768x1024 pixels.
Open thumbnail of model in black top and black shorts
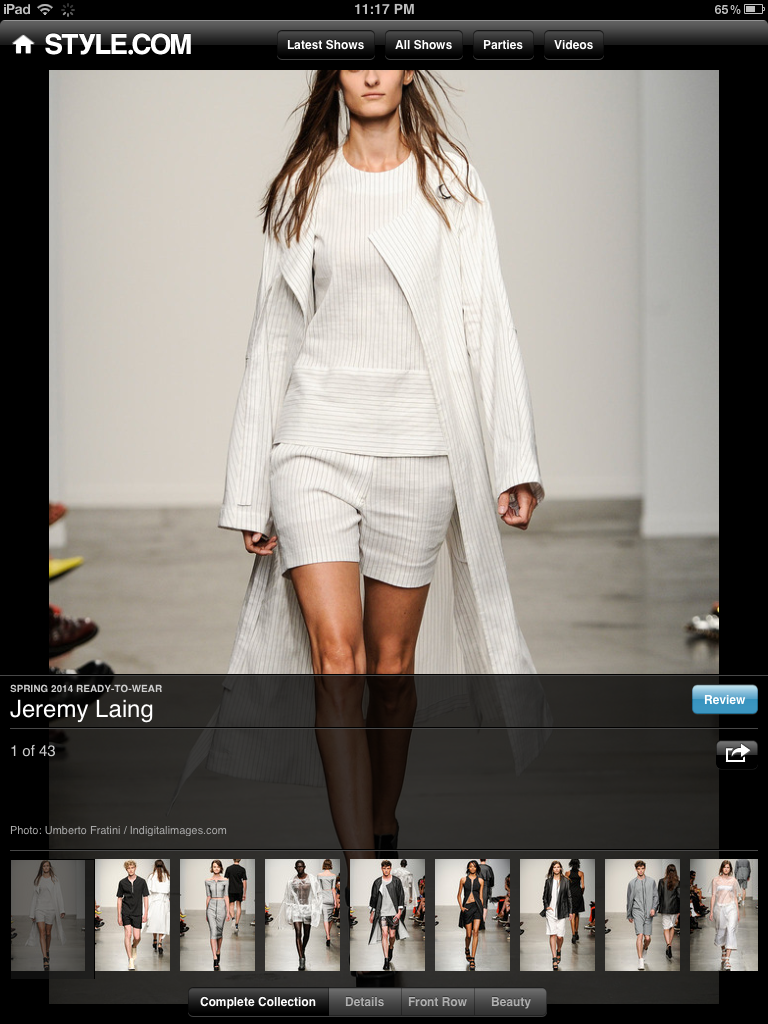(472, 915)
